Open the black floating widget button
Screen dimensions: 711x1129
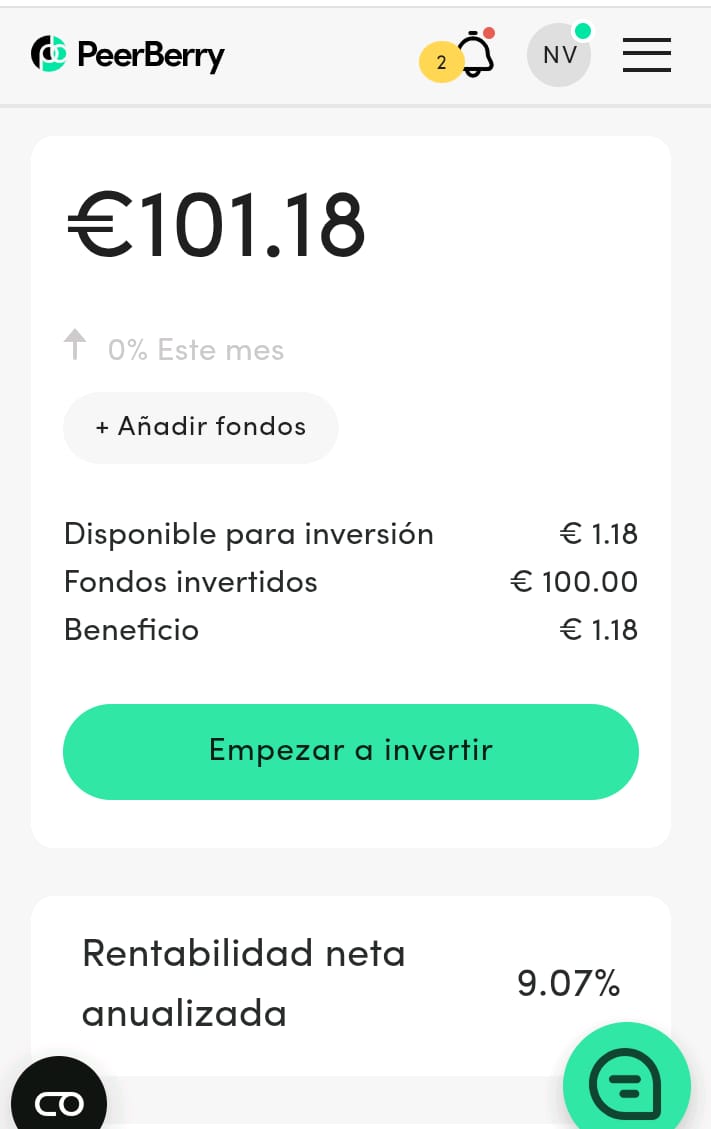pos(59,1100)
